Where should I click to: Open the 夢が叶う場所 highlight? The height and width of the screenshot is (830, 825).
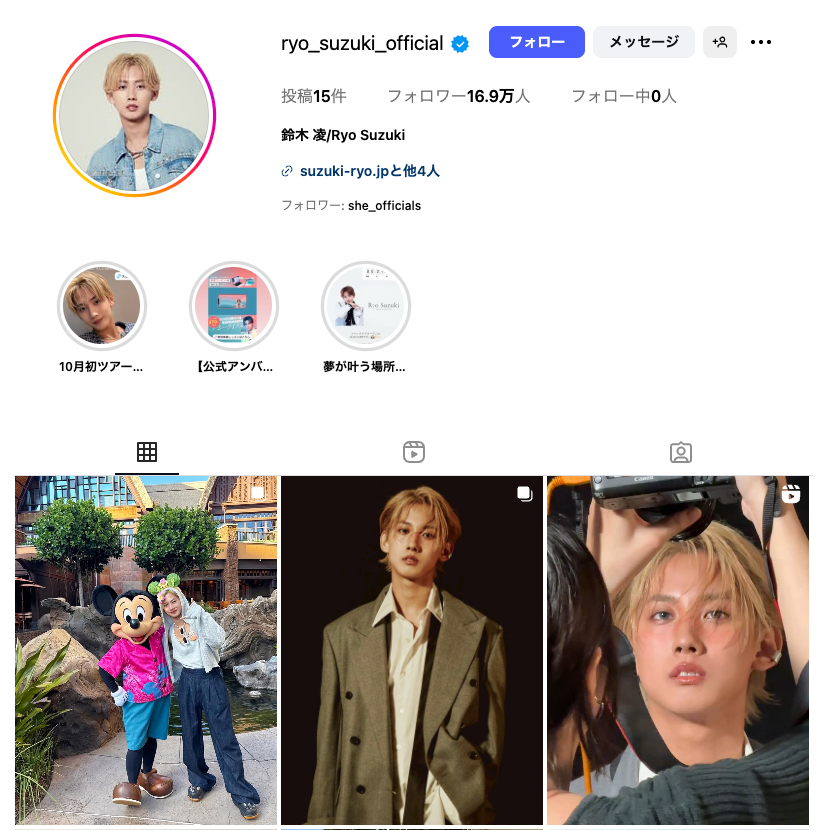point(365,306)
